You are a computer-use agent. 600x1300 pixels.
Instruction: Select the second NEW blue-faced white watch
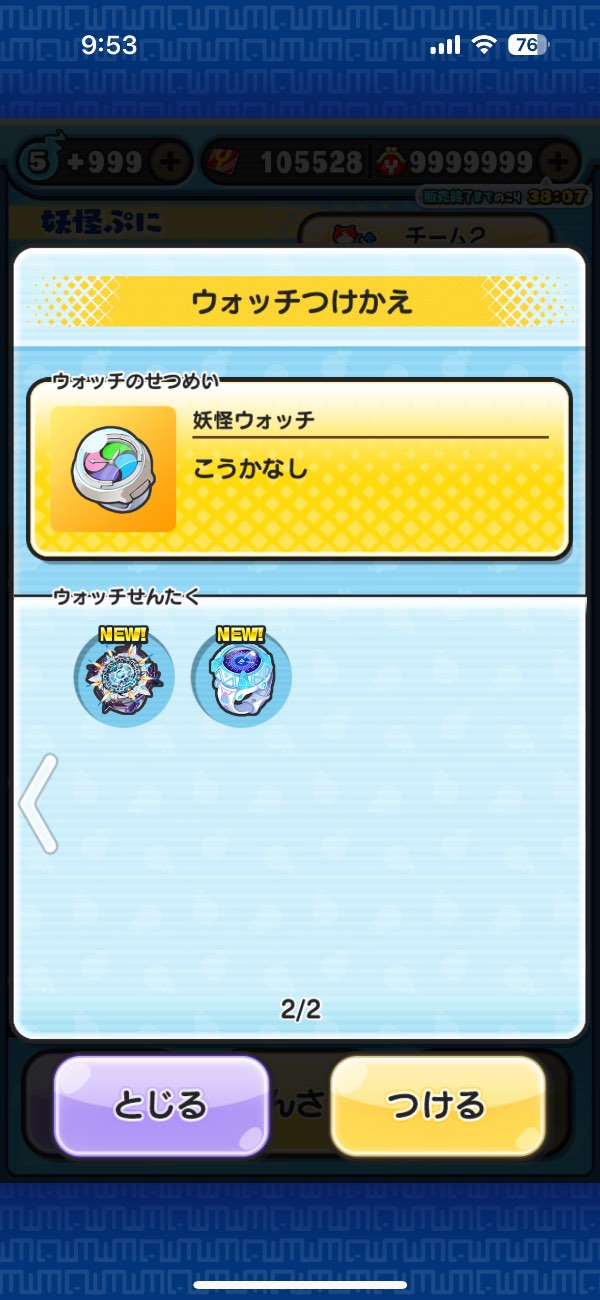241,678
